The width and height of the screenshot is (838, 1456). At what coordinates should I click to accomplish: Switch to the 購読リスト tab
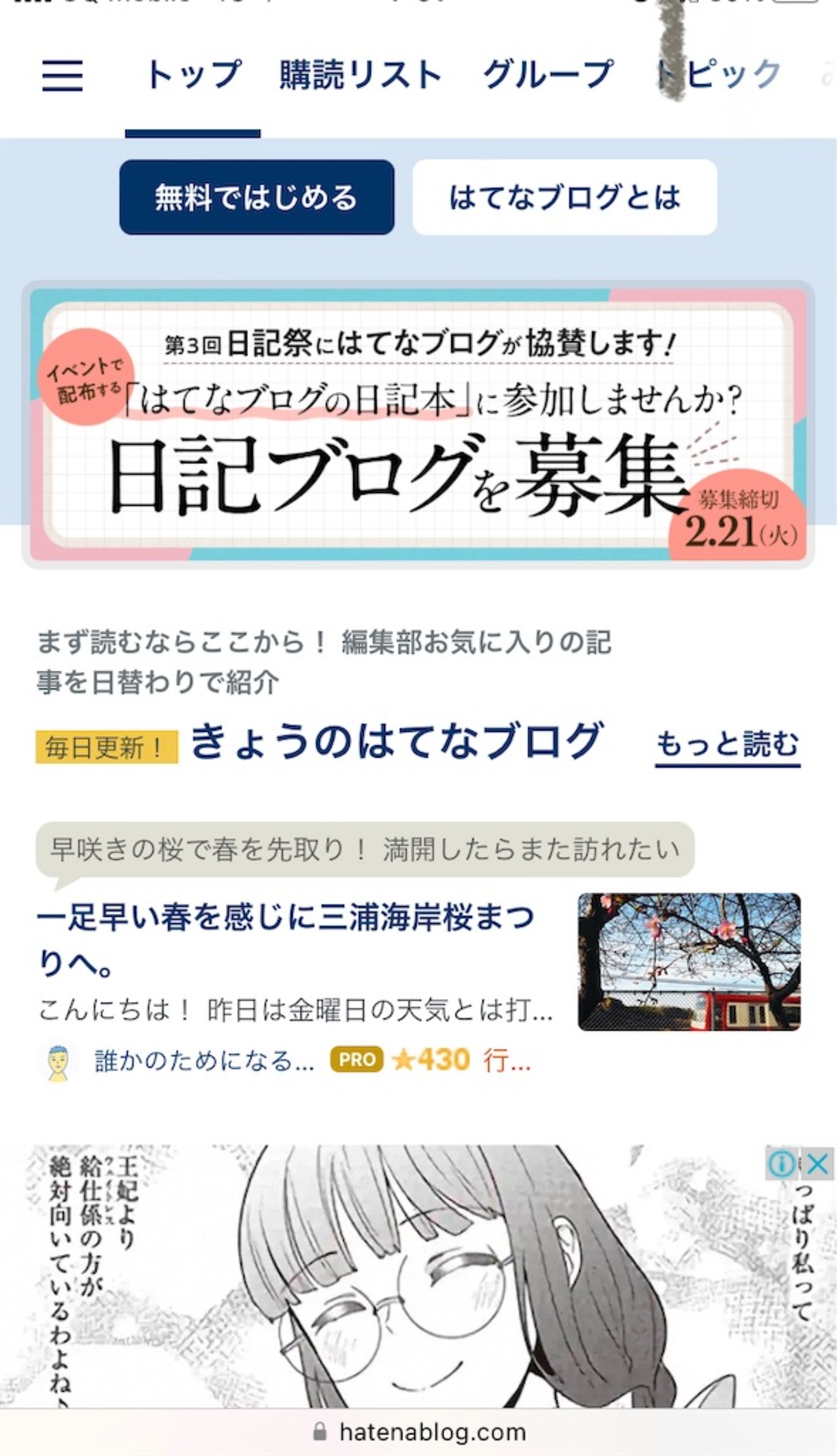coord(360,75)
